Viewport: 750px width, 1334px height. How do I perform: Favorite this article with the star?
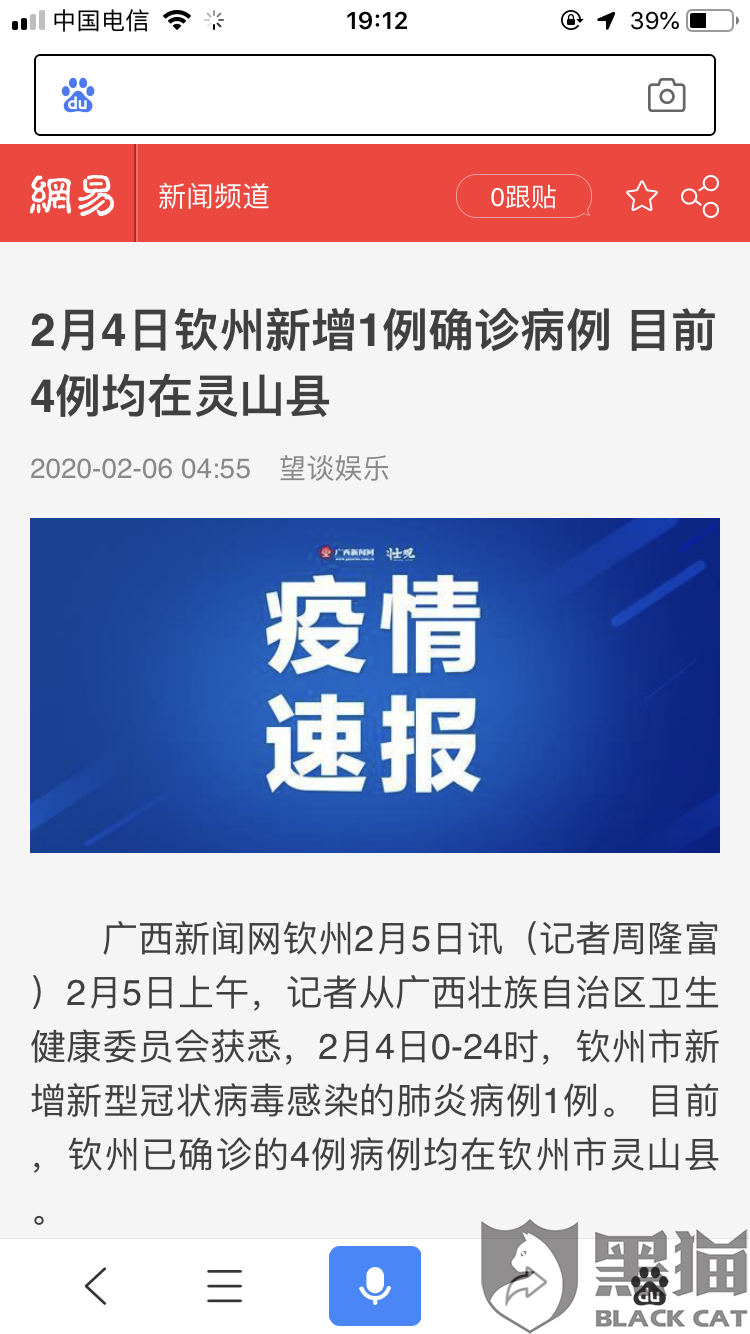642,197
